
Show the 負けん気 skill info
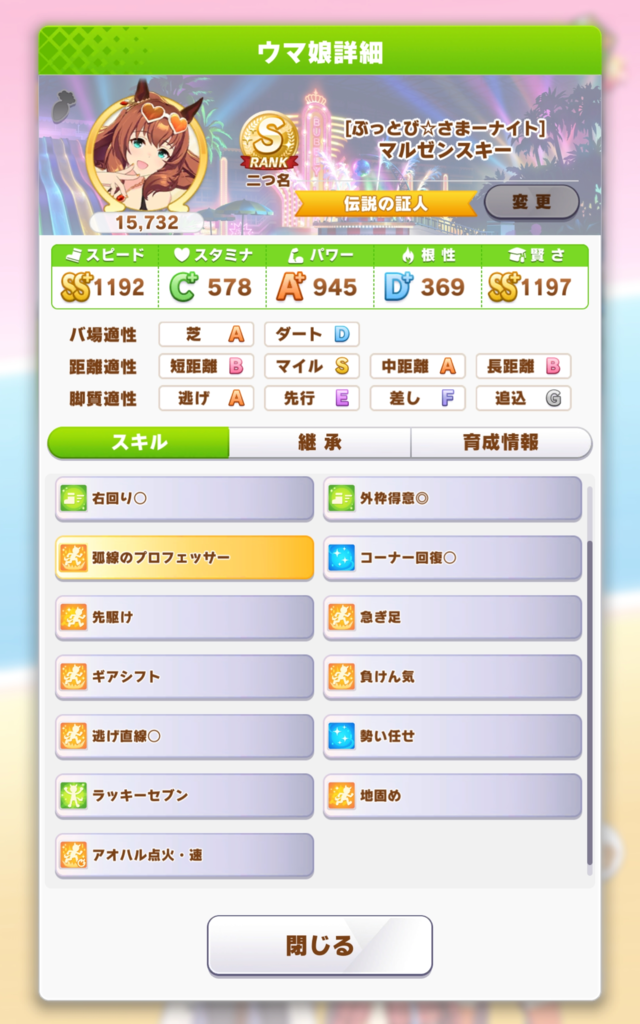click(452, 676)
